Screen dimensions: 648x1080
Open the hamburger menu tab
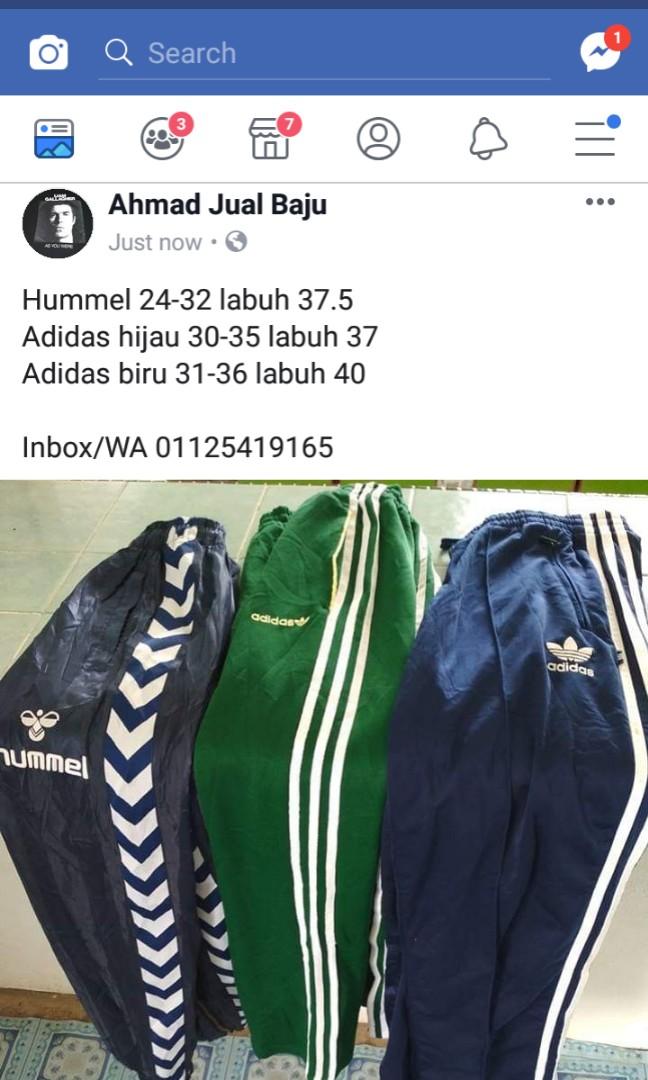pyautogui.click(x=595, y=139)
